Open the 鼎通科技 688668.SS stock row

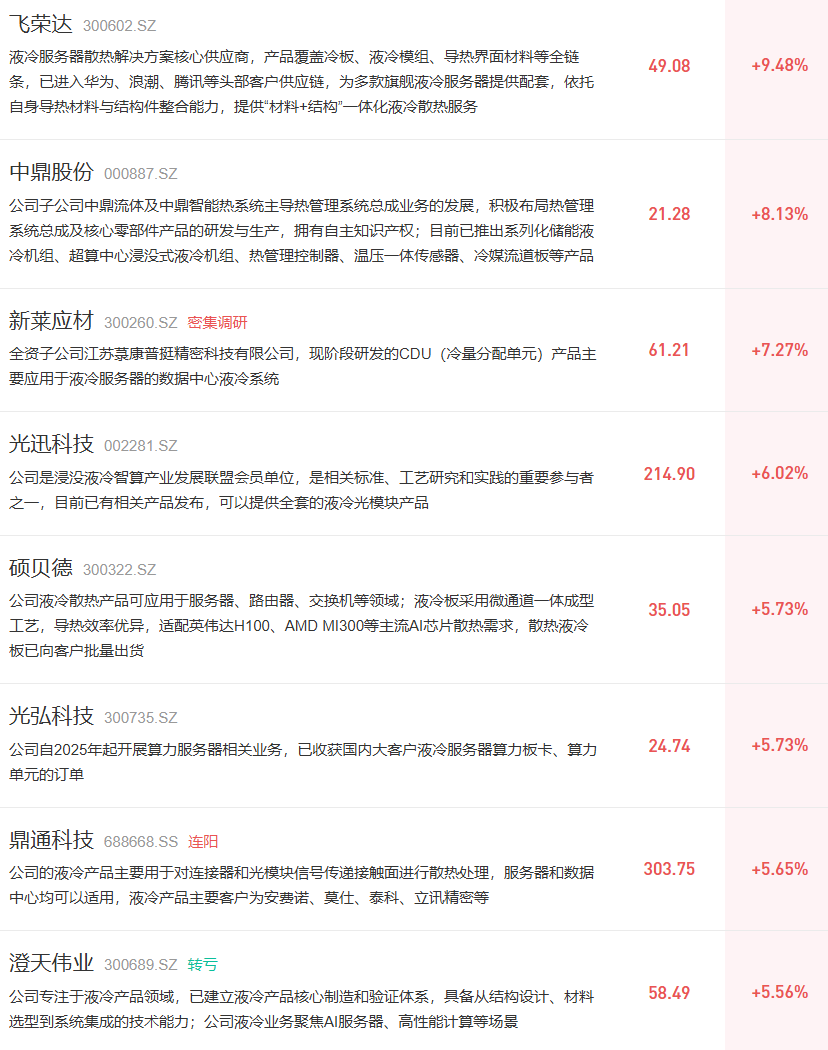(x=414, y=869)
